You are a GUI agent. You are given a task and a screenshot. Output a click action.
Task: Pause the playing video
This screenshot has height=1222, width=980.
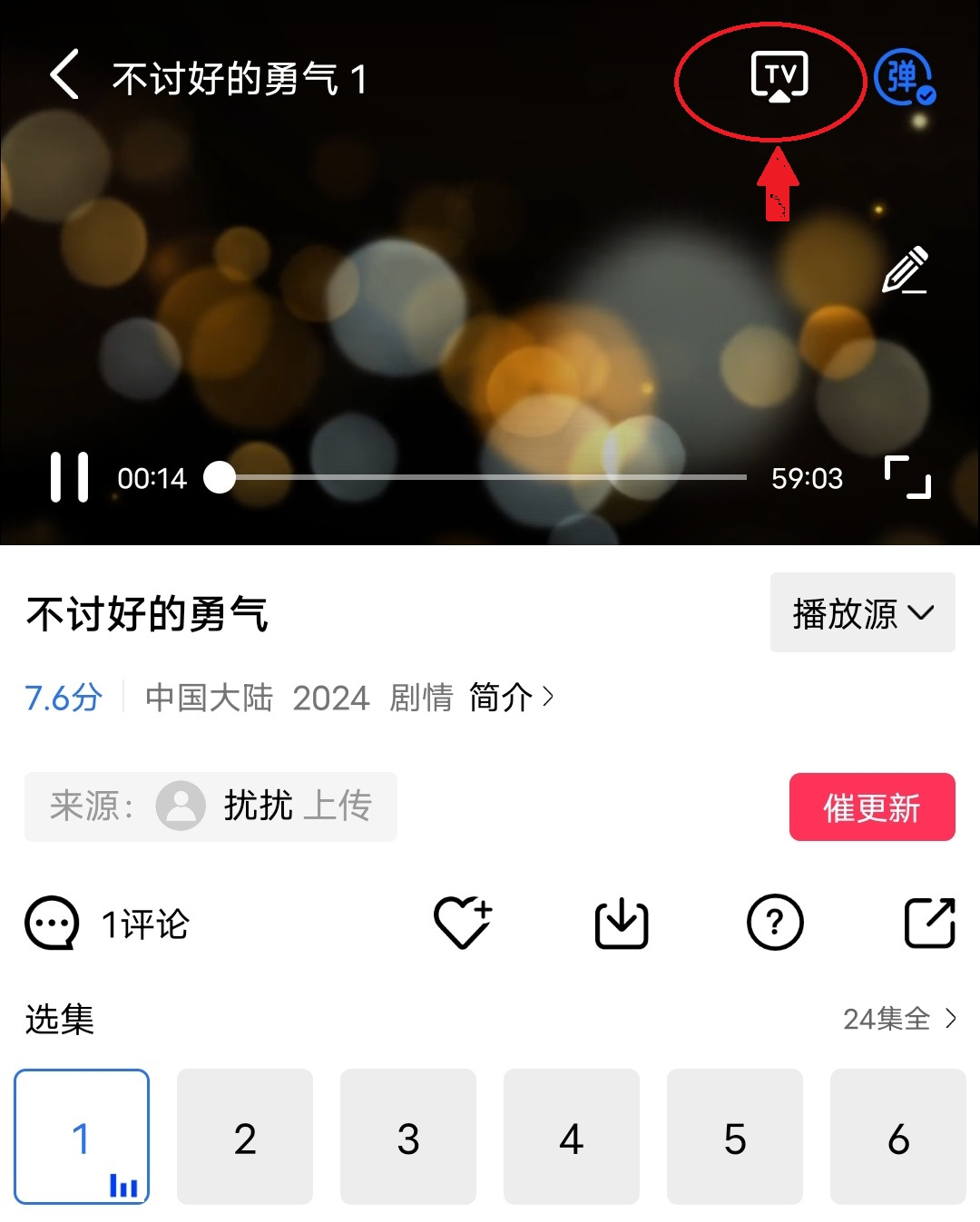(70, 478)
